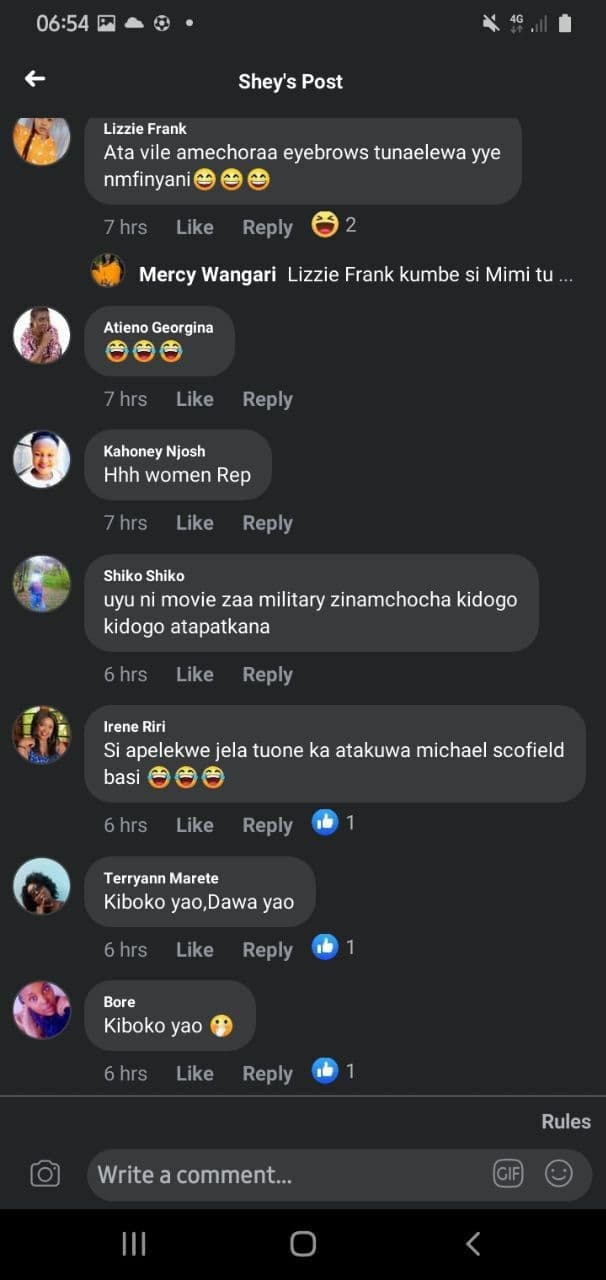Reply to Irene Riri's comment

tap(267, 825)
